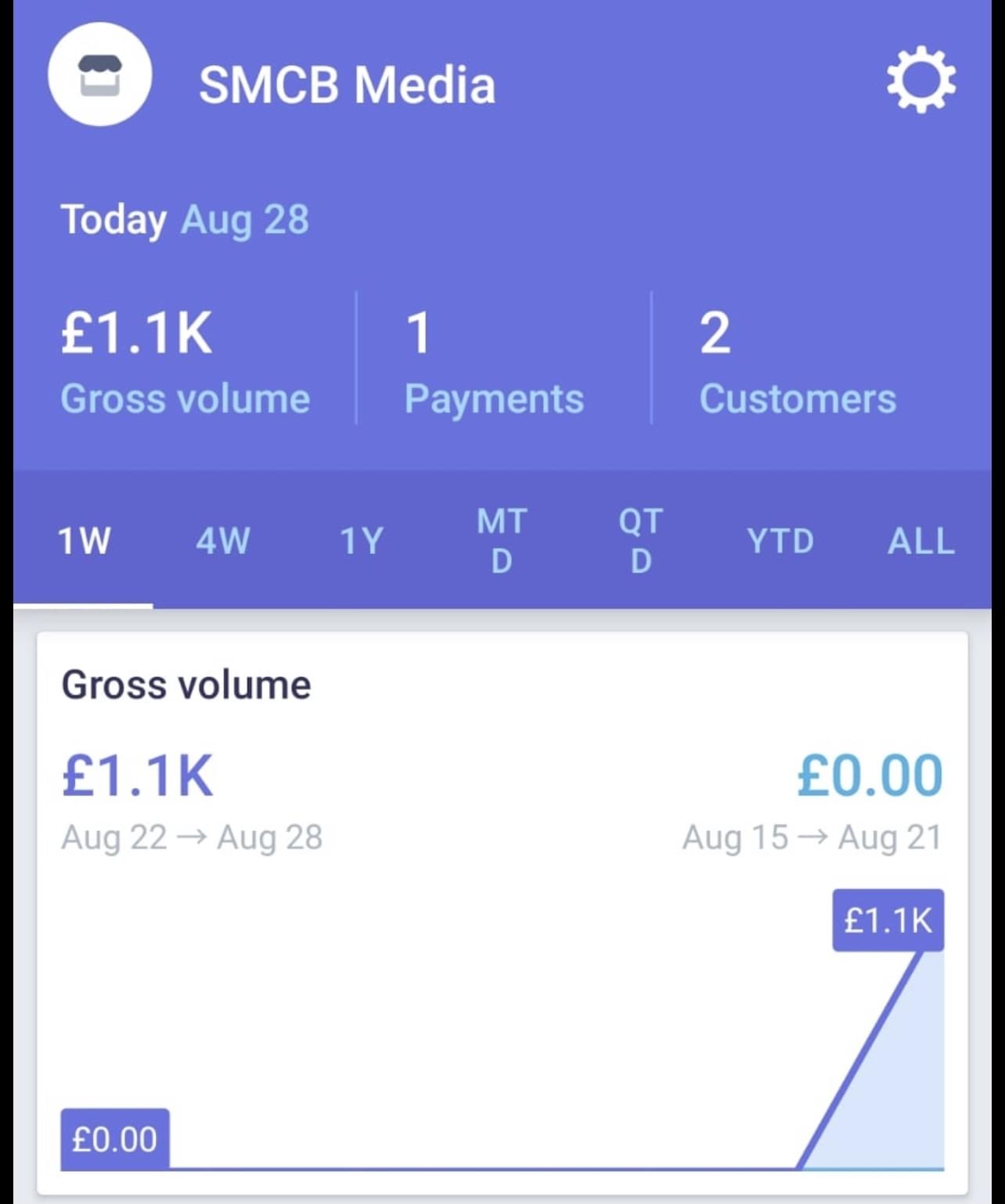This screenshot has height=1204, width=1005.
Task: Select the QTD time range tab
Action: (x=641, y=541)
